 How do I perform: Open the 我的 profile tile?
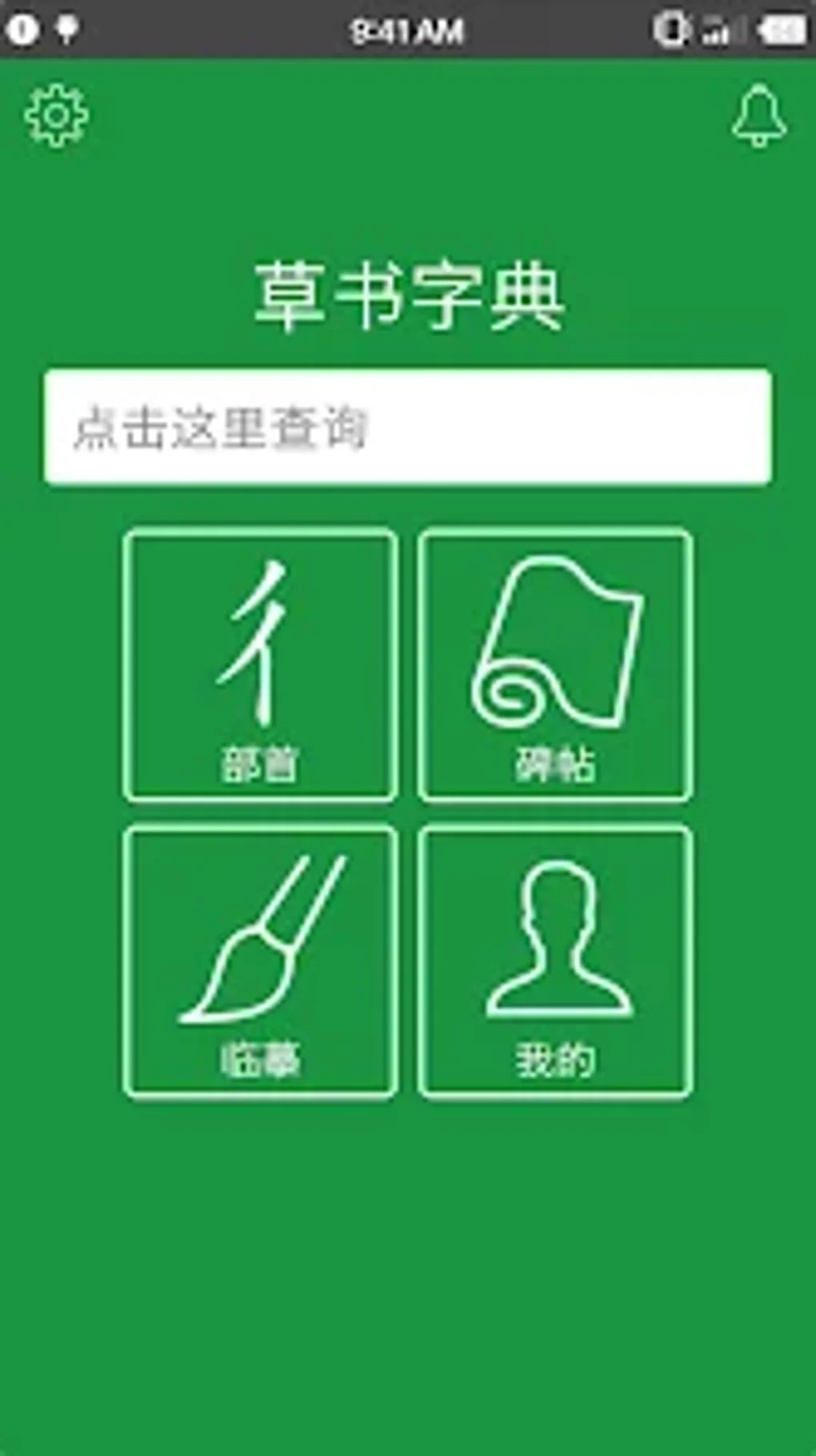click(555, 962)
